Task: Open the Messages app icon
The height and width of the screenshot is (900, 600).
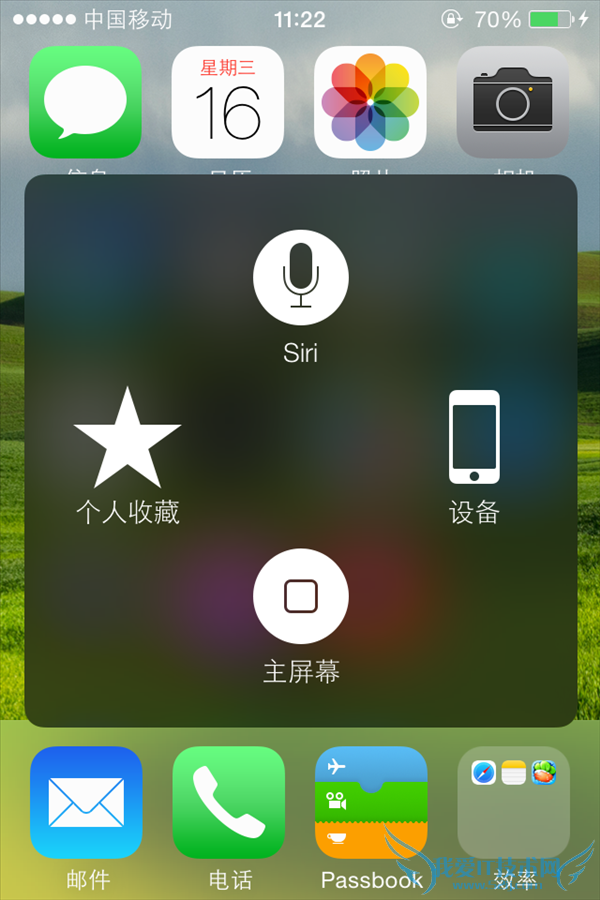Action: pos(86,102)
